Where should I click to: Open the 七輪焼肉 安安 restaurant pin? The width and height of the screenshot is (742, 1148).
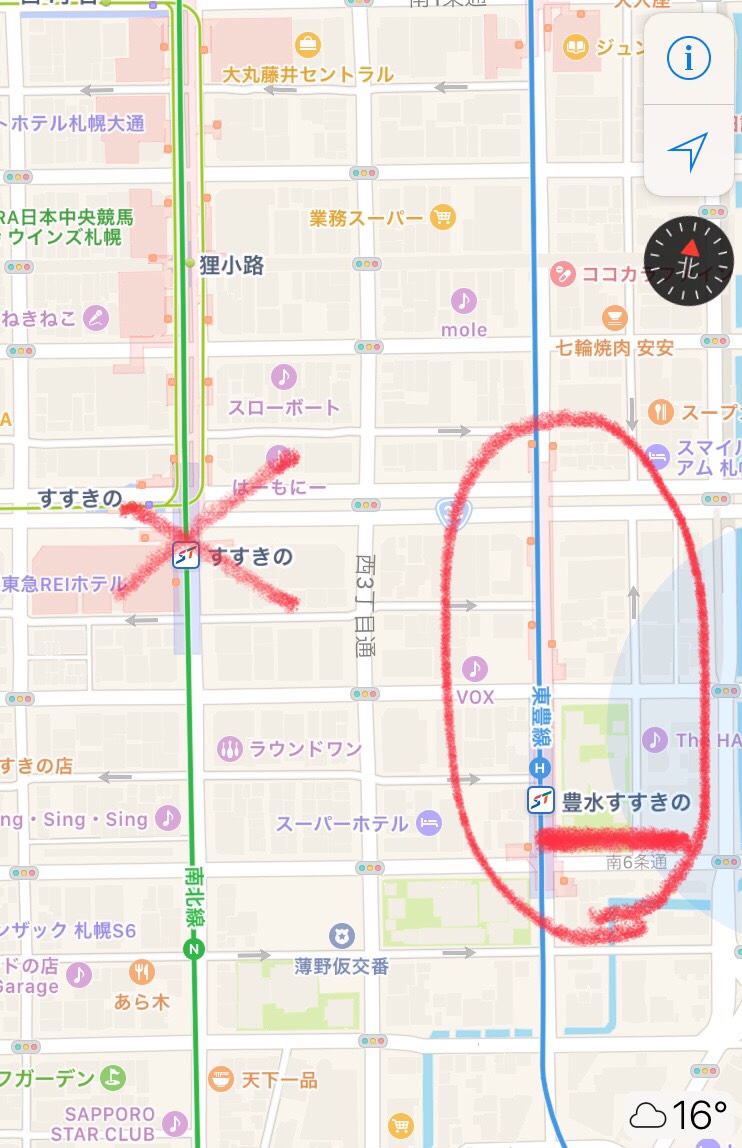click(x=615, y=319)
